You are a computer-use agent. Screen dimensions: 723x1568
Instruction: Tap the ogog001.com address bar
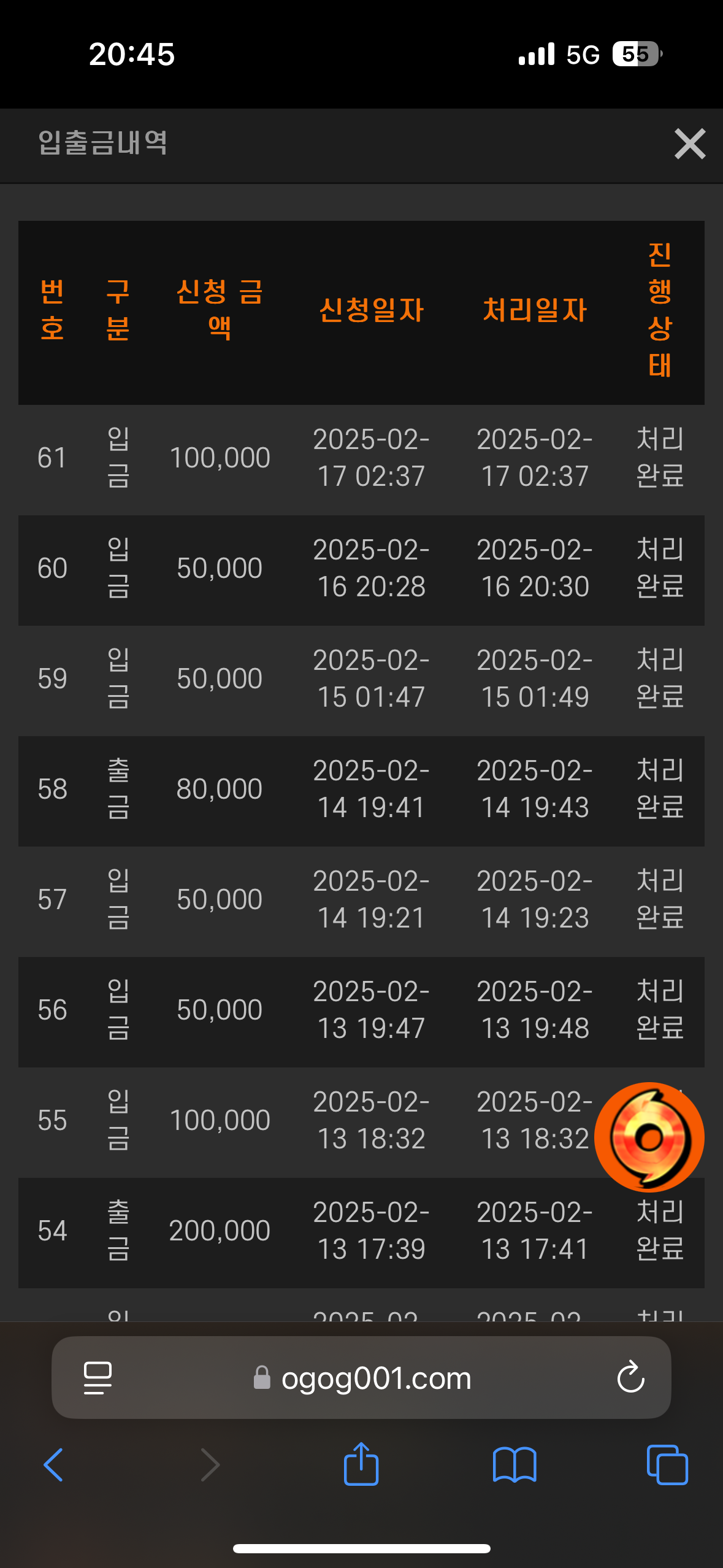tap(361, 1378)
